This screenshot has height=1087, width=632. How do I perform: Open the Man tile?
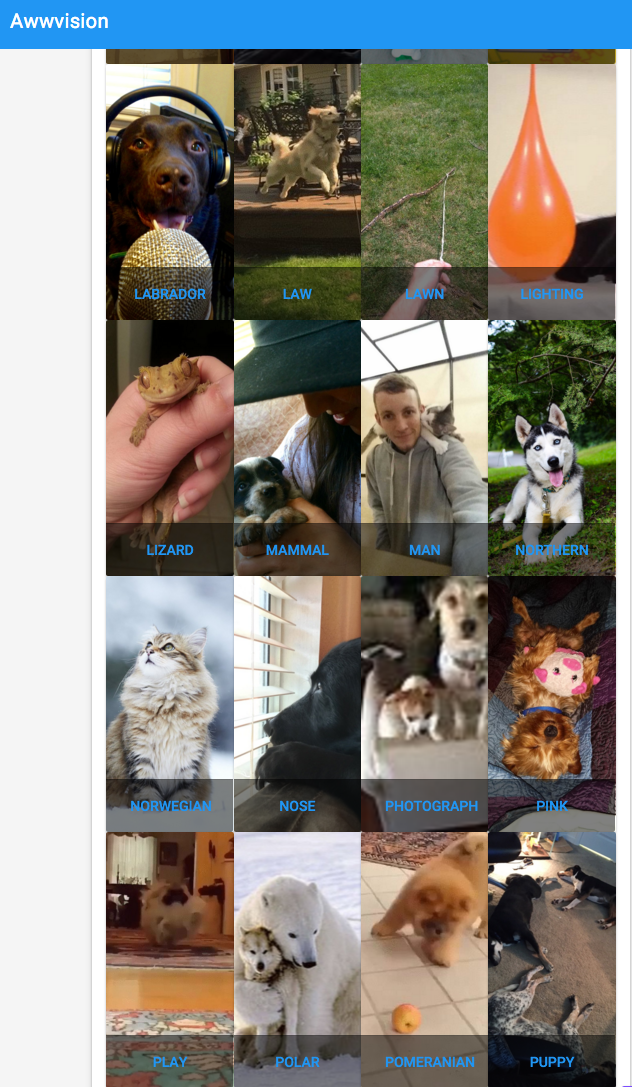424,447
